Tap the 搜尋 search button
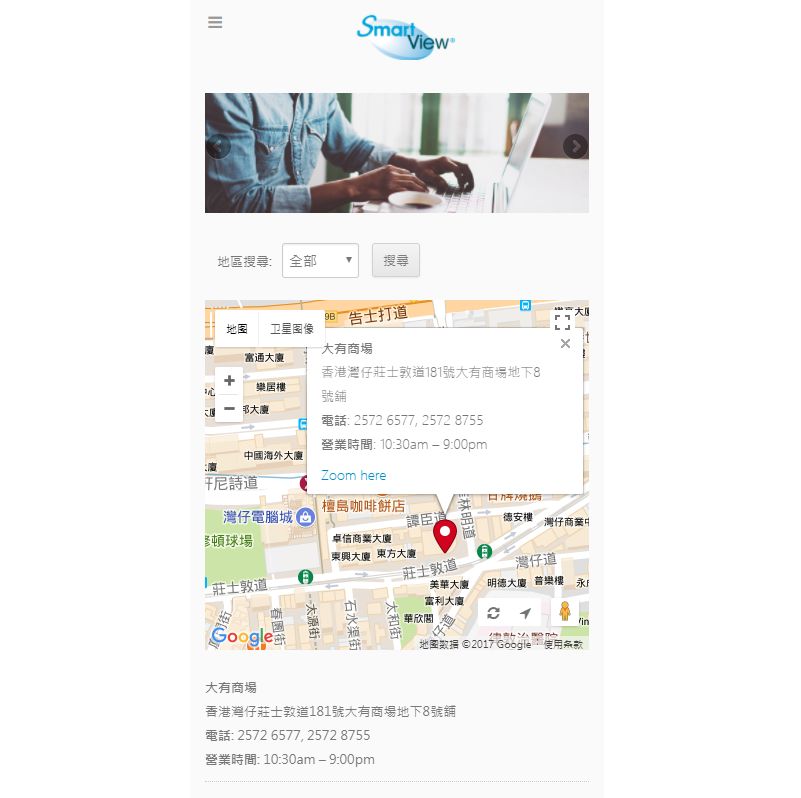The image size is (801, 798). click(396, 260)
